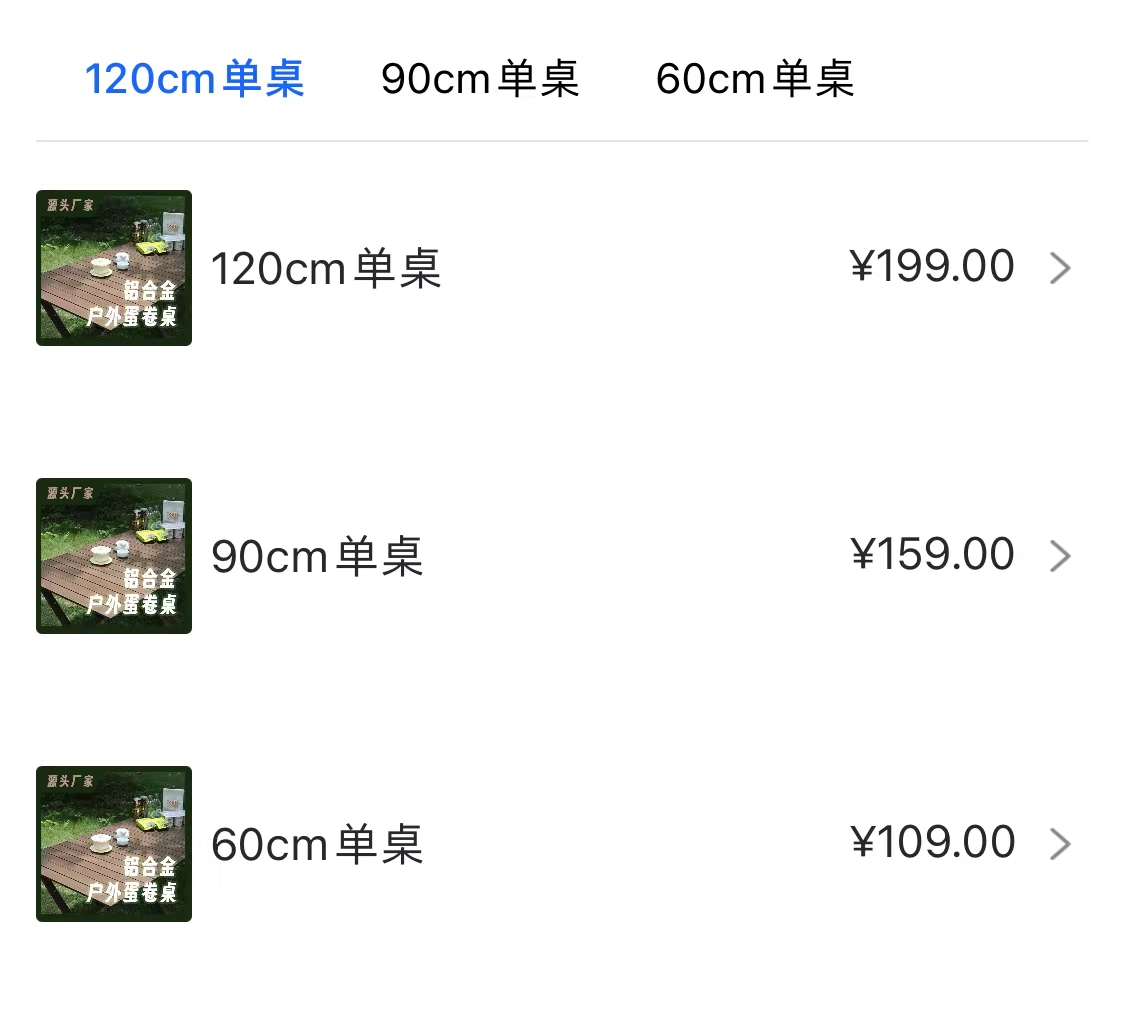Open the 60cm单桌 row priced ¥109.00
The height and width of the screenshot is (1027, 1125).
pos(560,844)
